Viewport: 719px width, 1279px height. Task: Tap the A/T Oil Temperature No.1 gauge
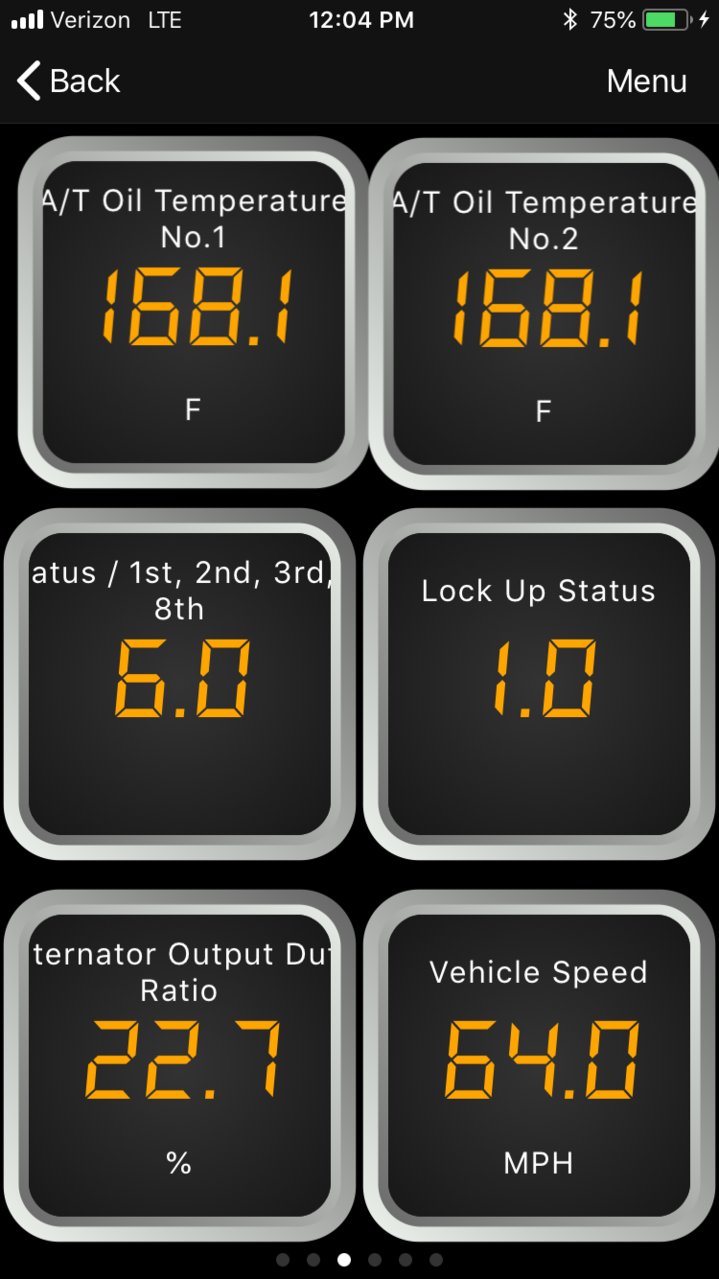194,312
